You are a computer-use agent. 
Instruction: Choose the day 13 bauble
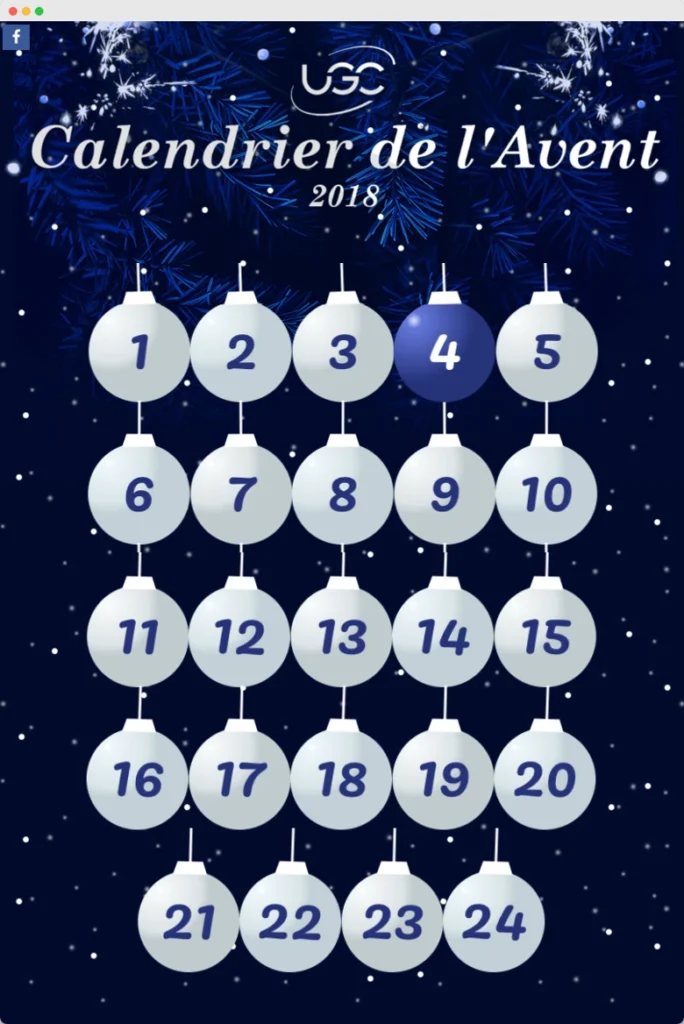tap(342, 637)
